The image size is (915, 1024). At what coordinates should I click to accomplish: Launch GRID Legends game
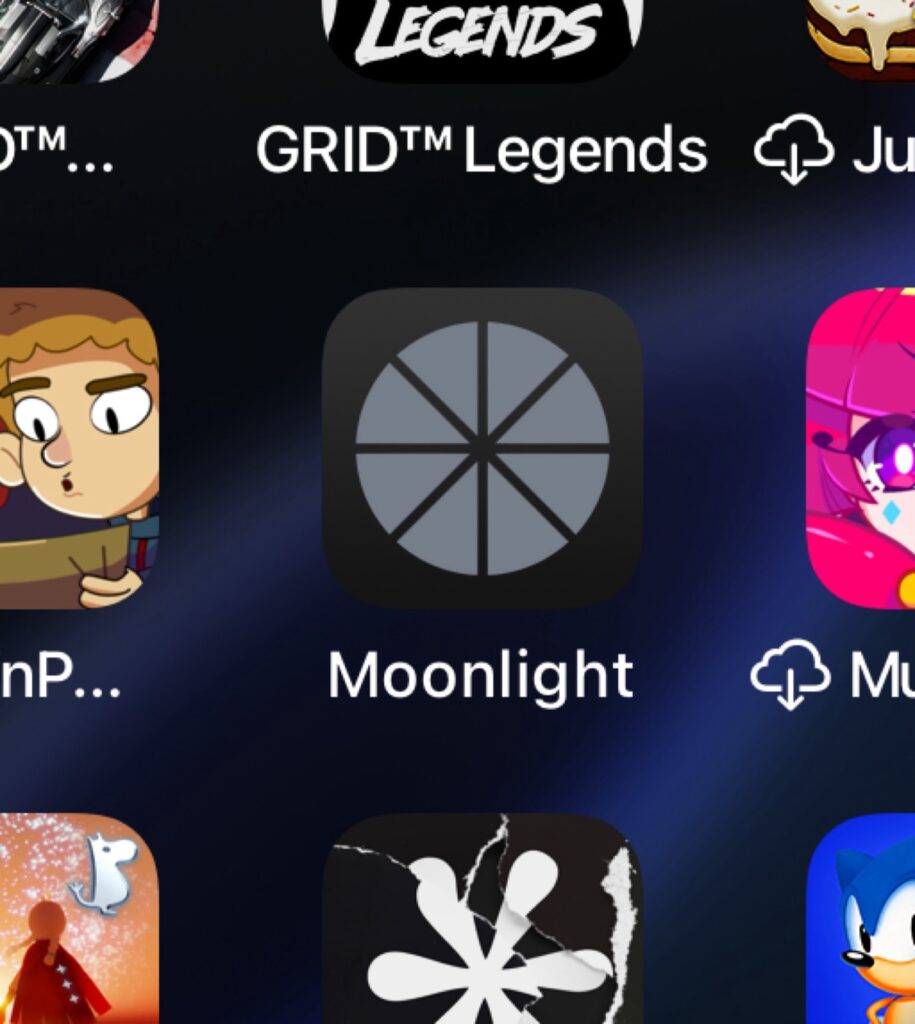point(482,35)
